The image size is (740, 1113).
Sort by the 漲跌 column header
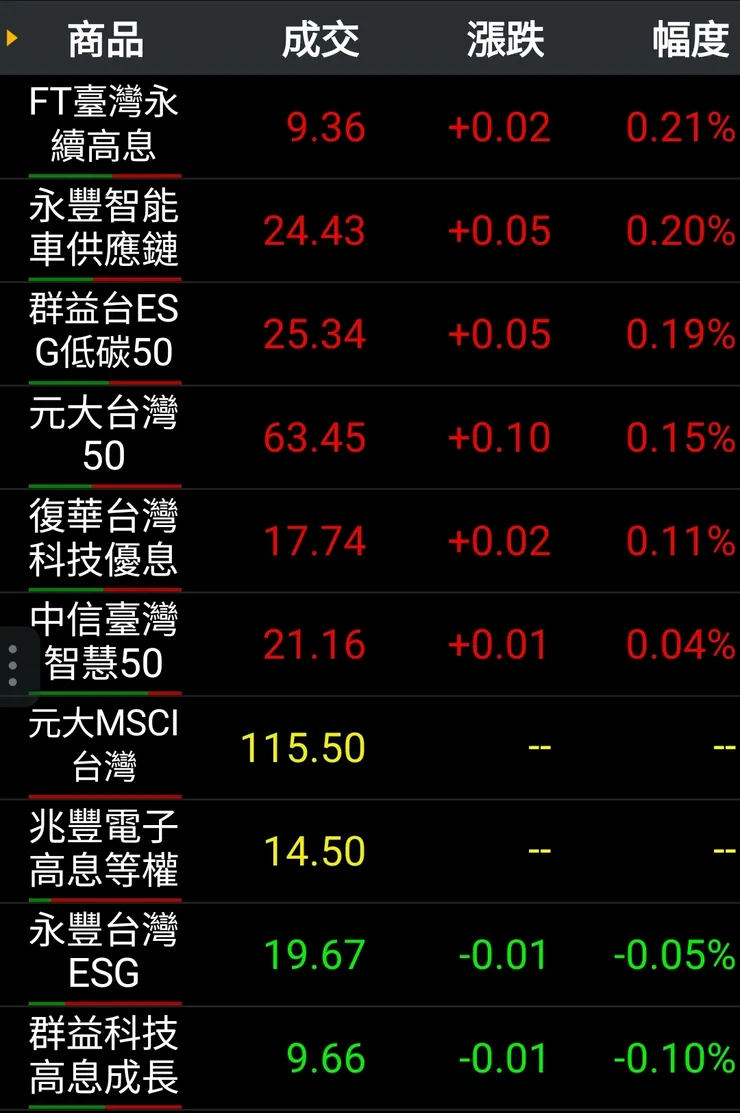pyautogui.click(x=505, y=40)
